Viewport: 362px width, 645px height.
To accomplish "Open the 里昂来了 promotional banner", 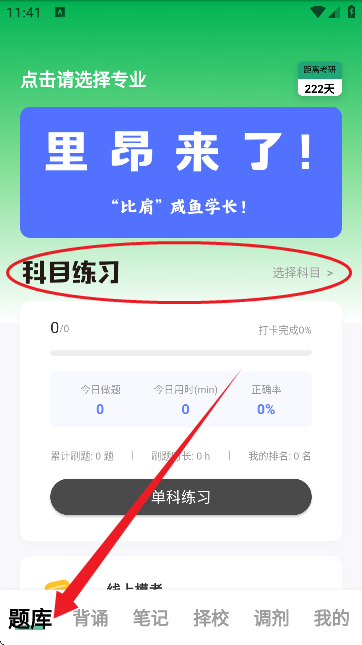I will 181,172.
